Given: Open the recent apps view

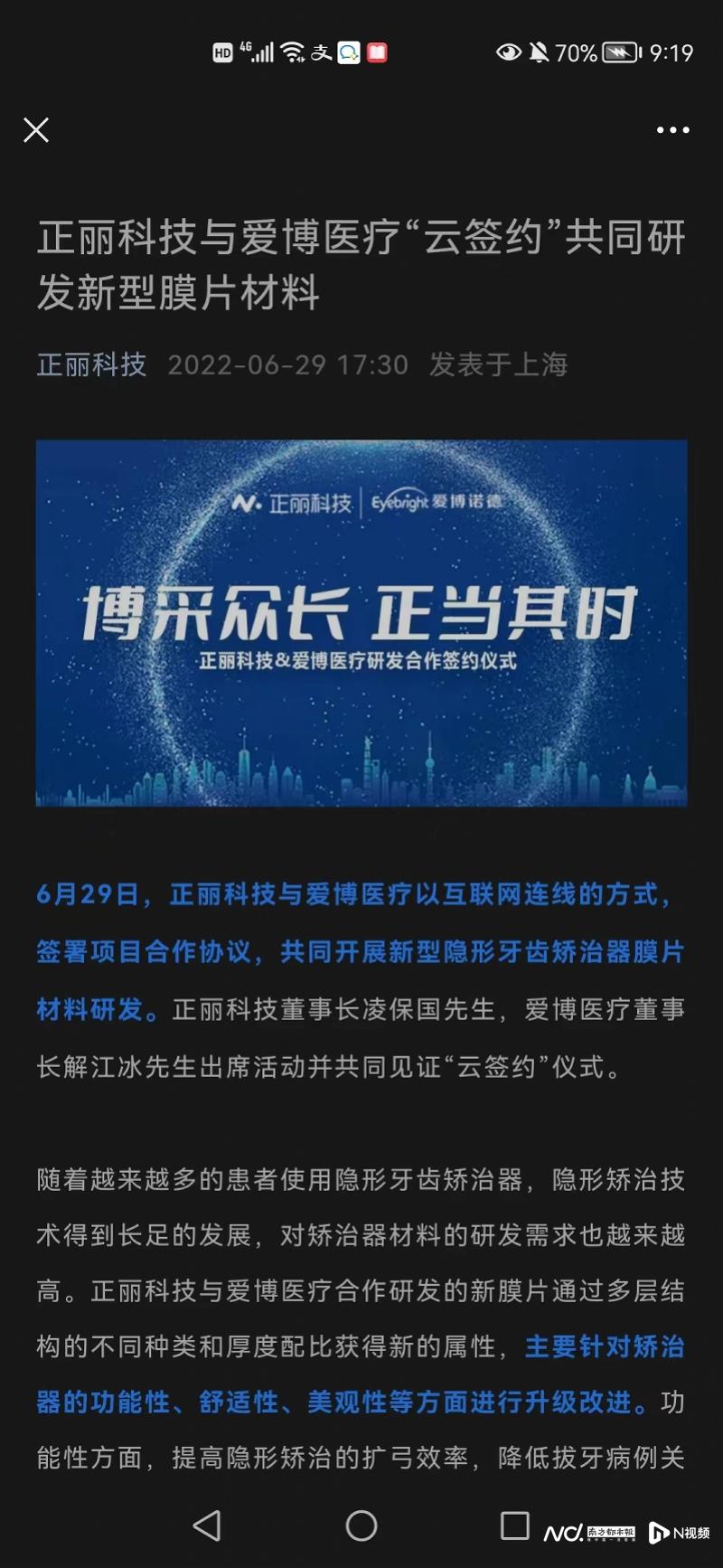Looking at the screenshot, I should (514, 1525).
